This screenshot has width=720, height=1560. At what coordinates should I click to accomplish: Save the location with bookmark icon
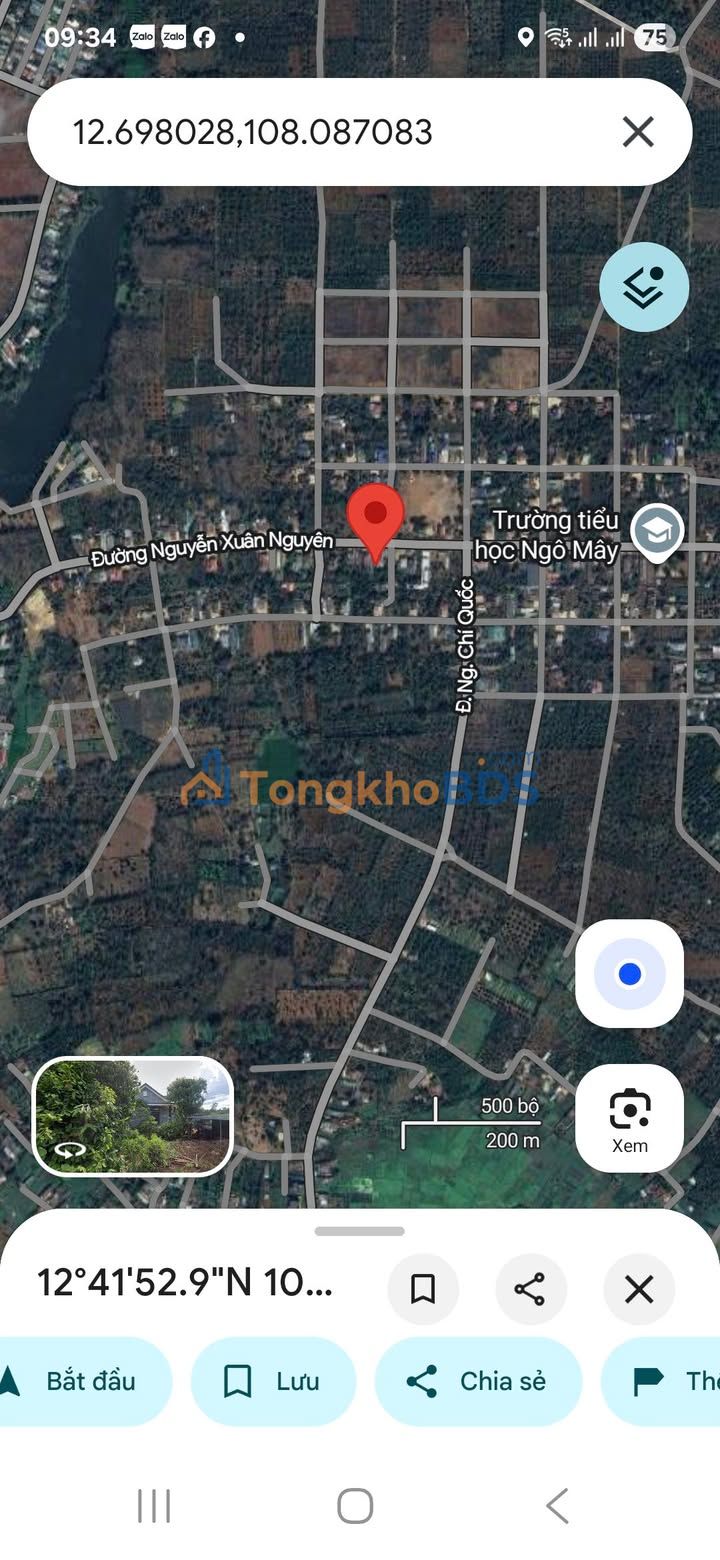point(423,1289)
